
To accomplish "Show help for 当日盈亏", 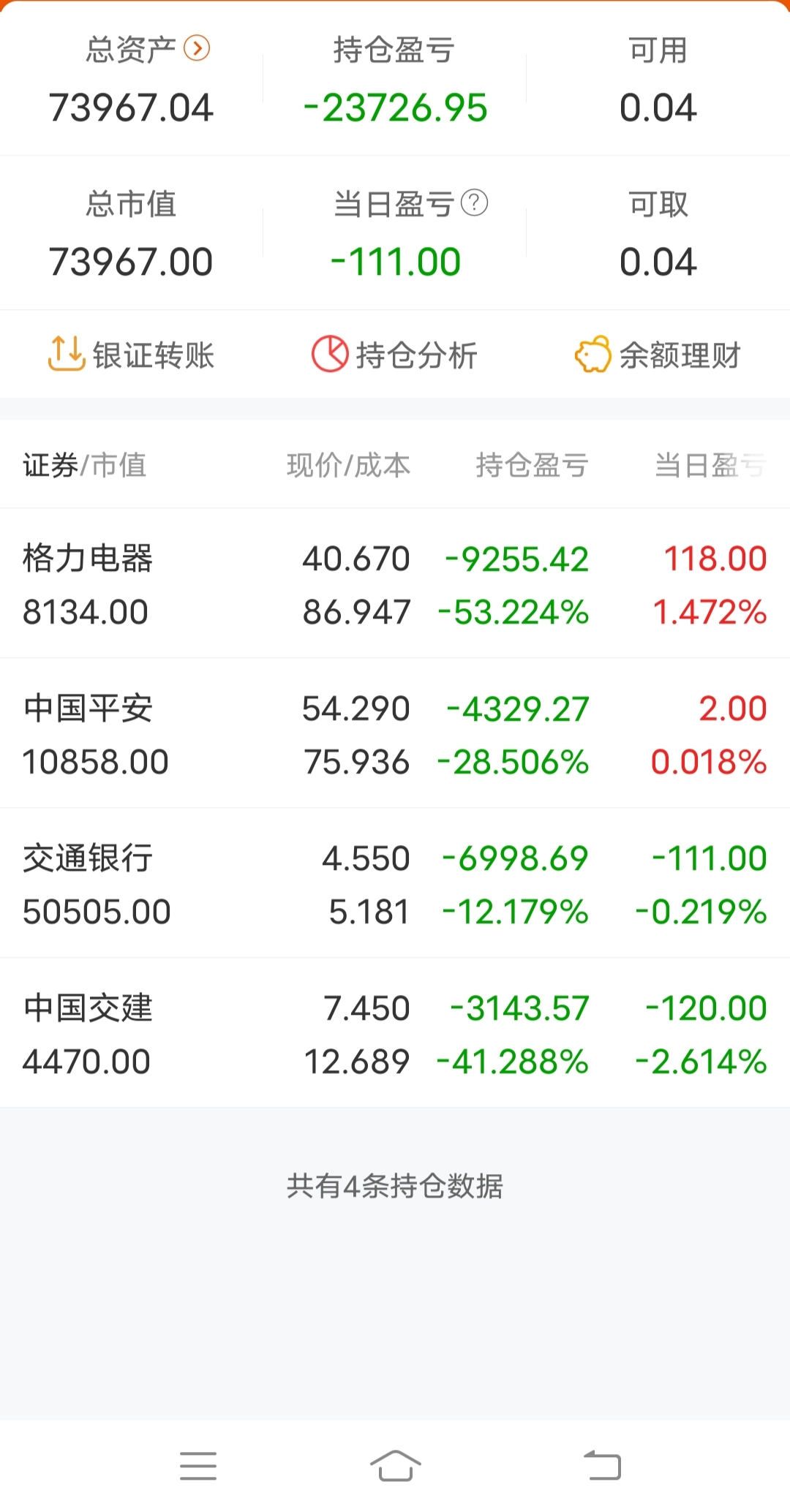I will tap(475, 203).
